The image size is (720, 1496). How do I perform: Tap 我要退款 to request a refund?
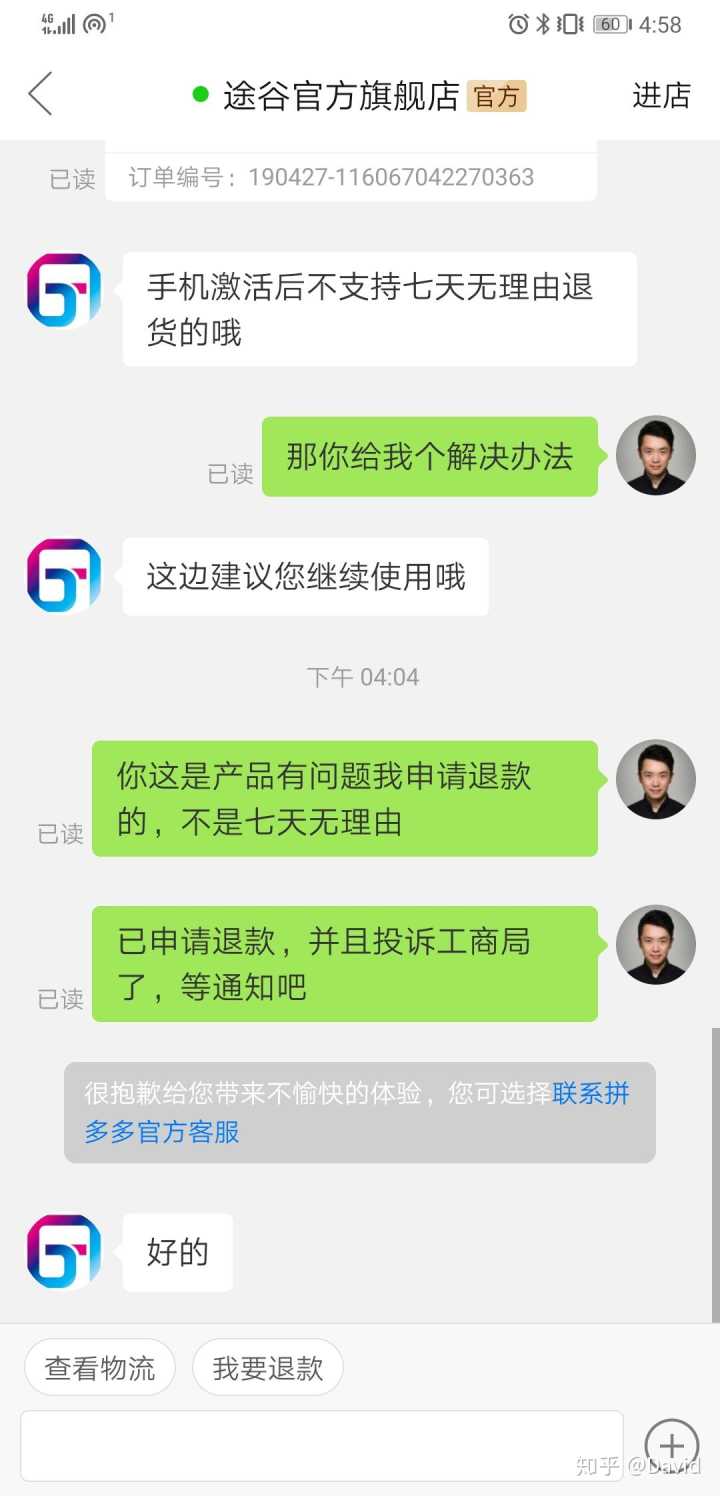268,1368
